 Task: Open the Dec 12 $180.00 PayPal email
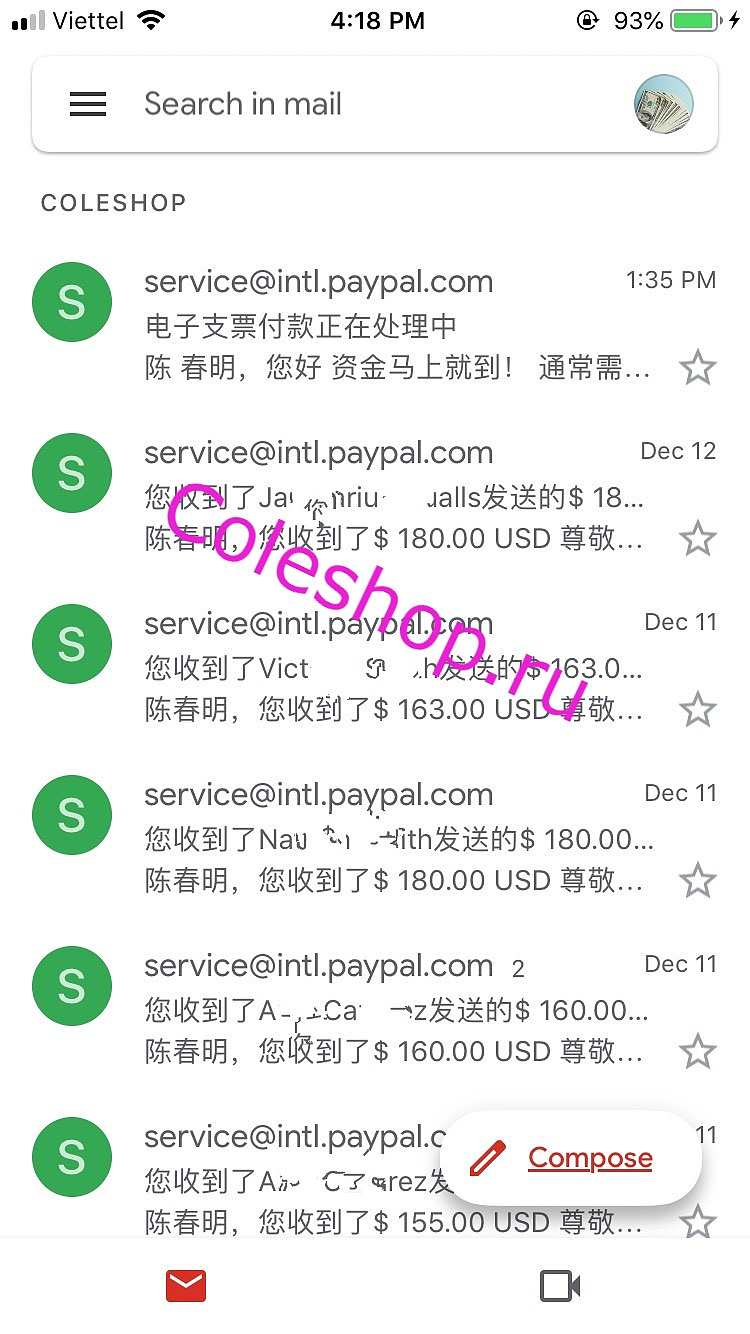point(375,496)
